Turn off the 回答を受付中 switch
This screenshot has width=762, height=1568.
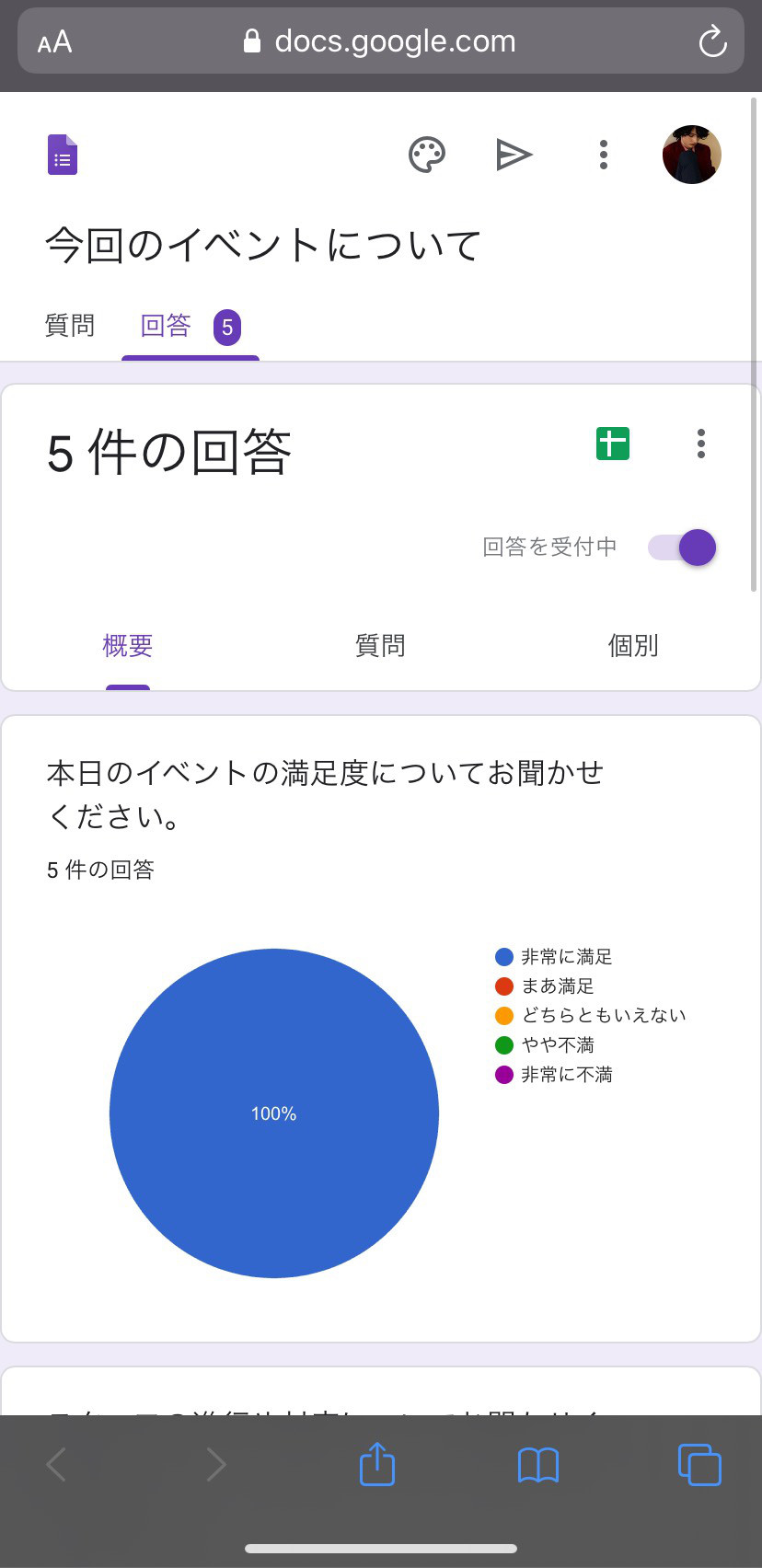pos(682,548)
